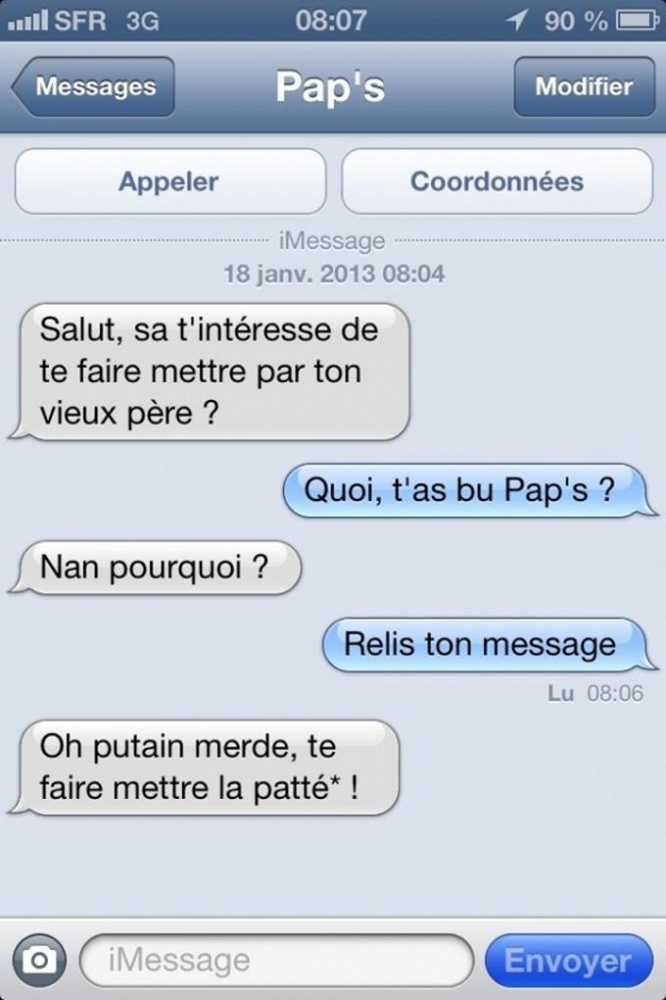Tap the Modifier button

click(583, 87)
